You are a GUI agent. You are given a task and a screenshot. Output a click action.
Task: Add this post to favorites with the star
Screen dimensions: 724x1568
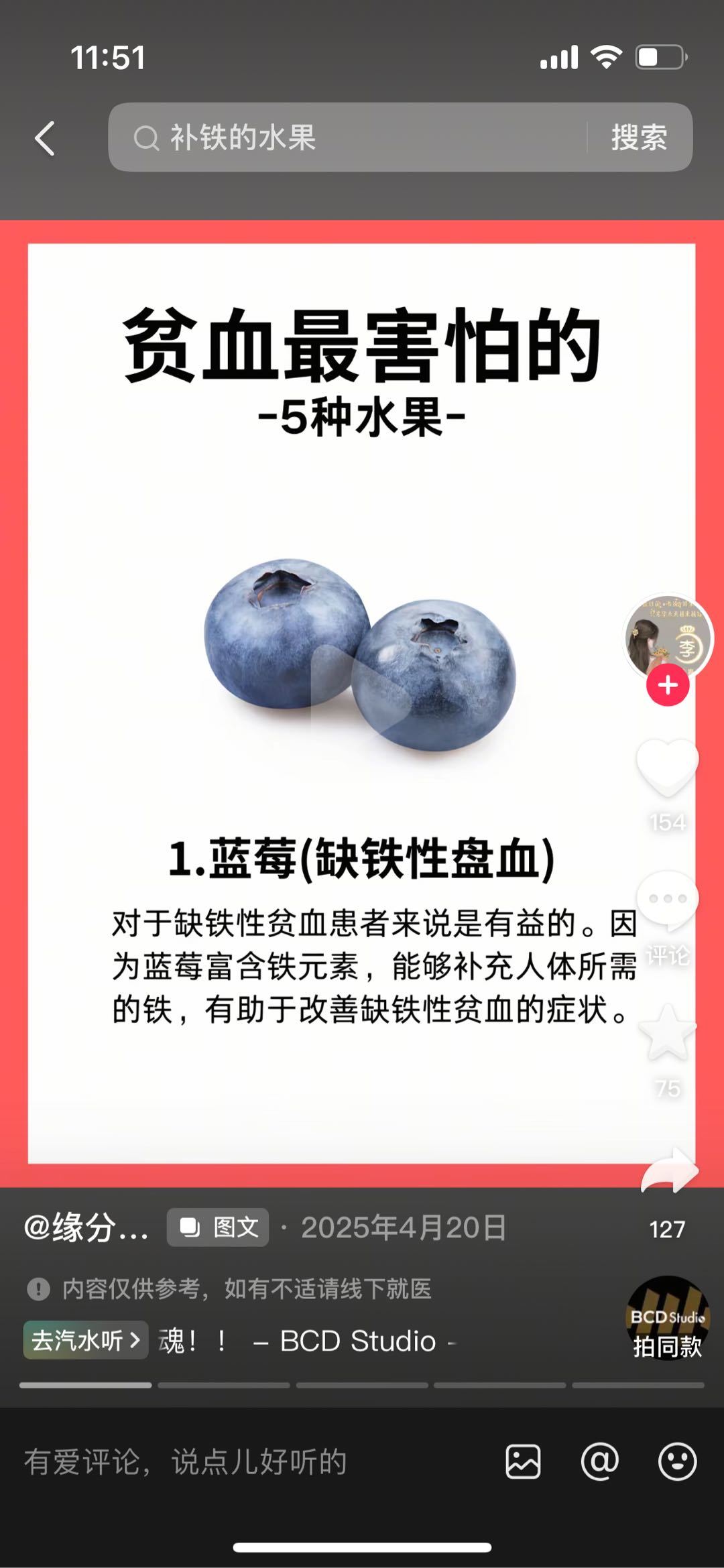click(667, 1033)
